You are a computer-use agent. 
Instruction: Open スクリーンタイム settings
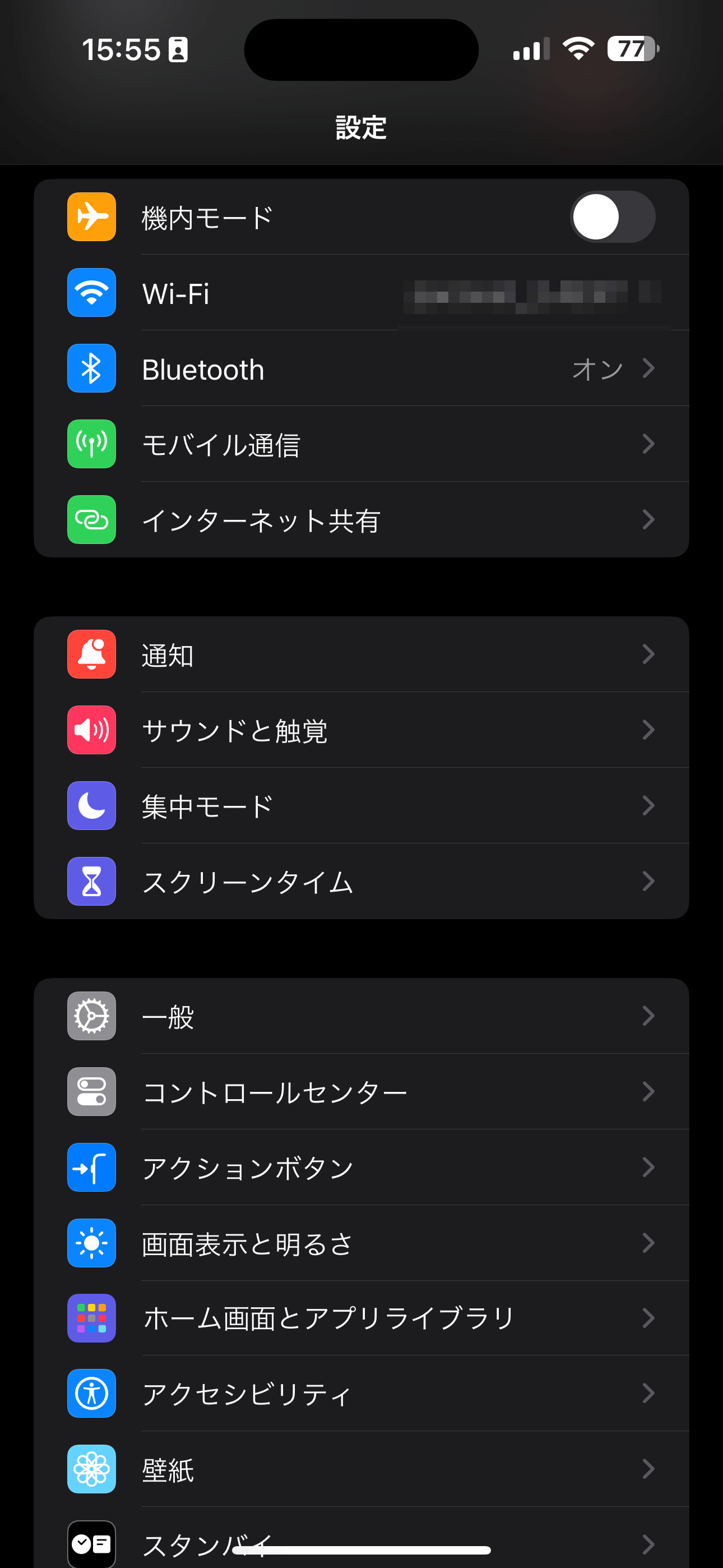(x=360, y=882)
